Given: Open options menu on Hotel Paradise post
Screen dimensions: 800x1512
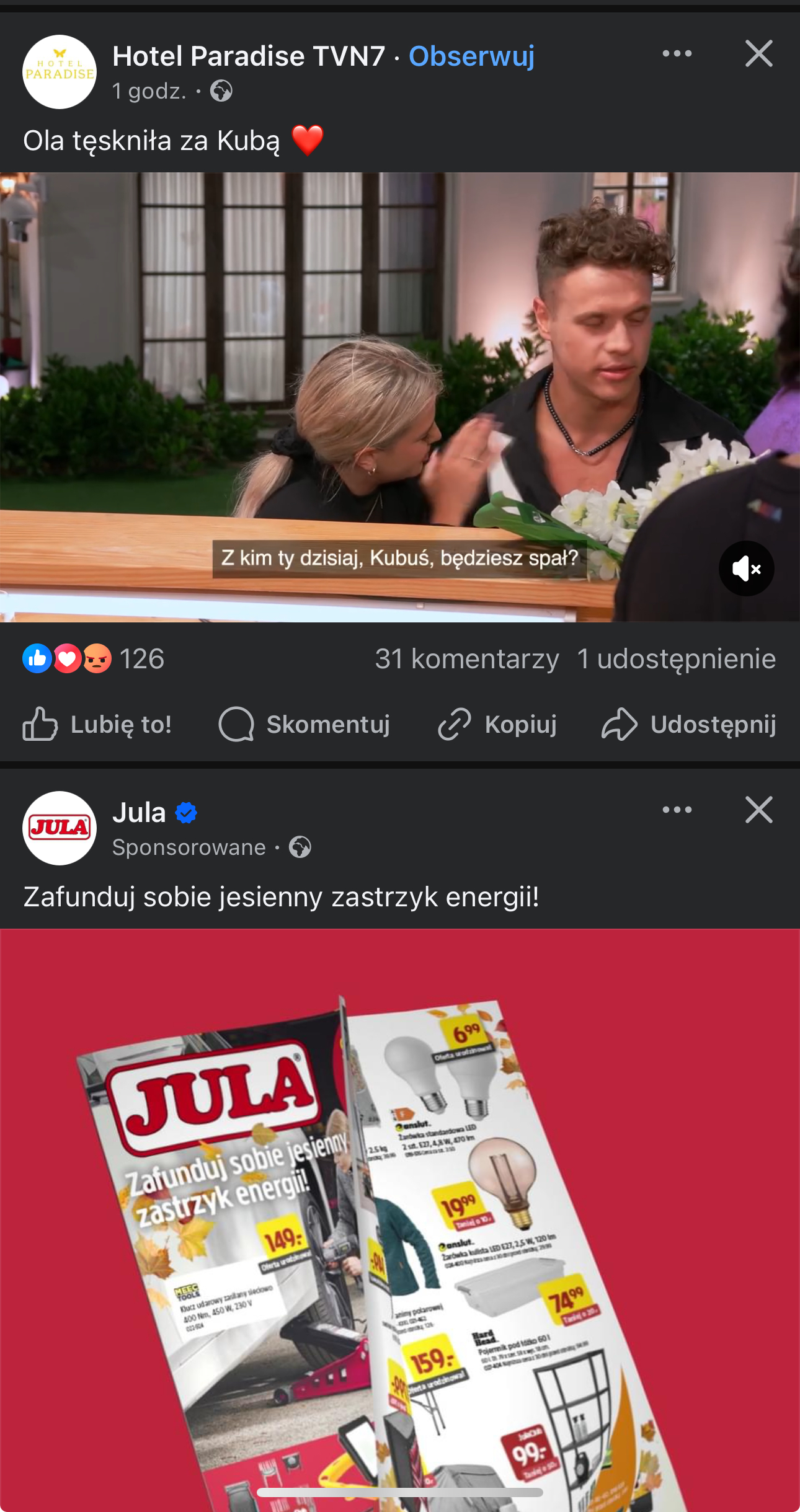Looking at the screenshot, I should (677, 54).
